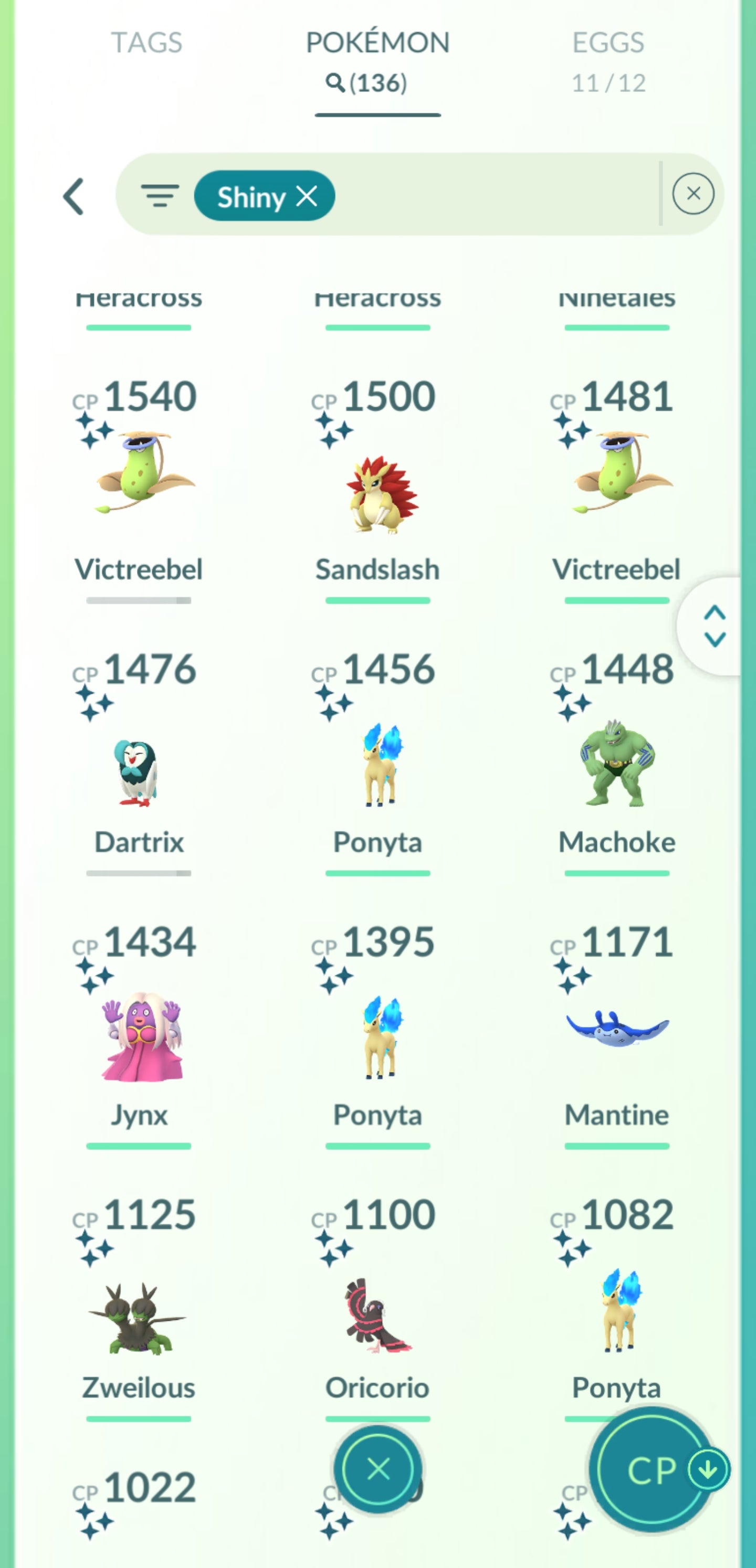Clear the search field with X
Image resolution: width=756 pixels, height=1568 pixels.
(692, 194)
